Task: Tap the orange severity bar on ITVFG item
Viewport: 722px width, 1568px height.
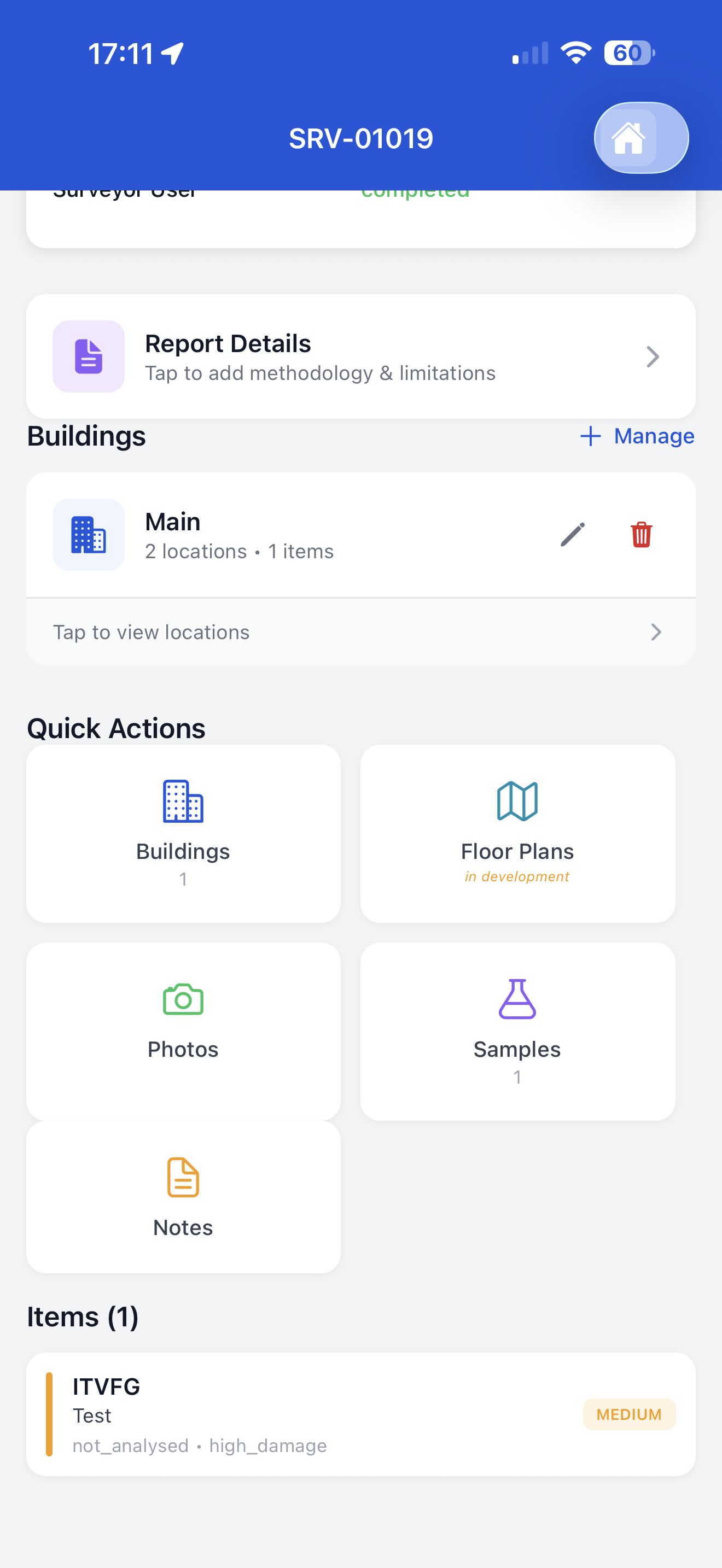Action: (50, 1414)
